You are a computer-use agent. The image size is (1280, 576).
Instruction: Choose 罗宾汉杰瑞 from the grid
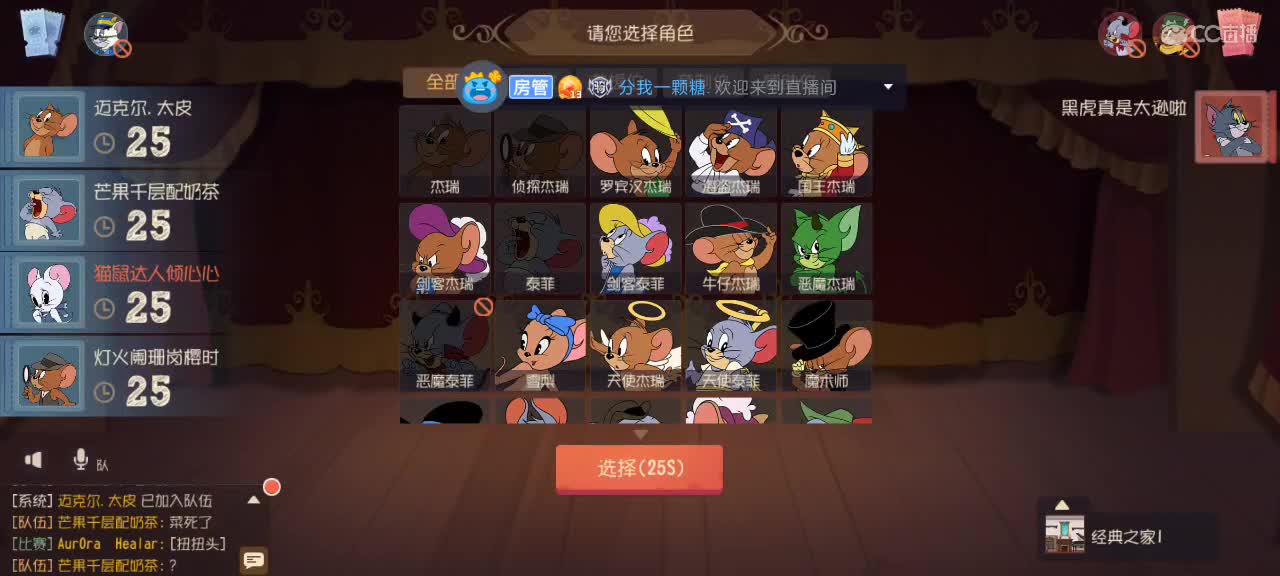tap(636, 150)
